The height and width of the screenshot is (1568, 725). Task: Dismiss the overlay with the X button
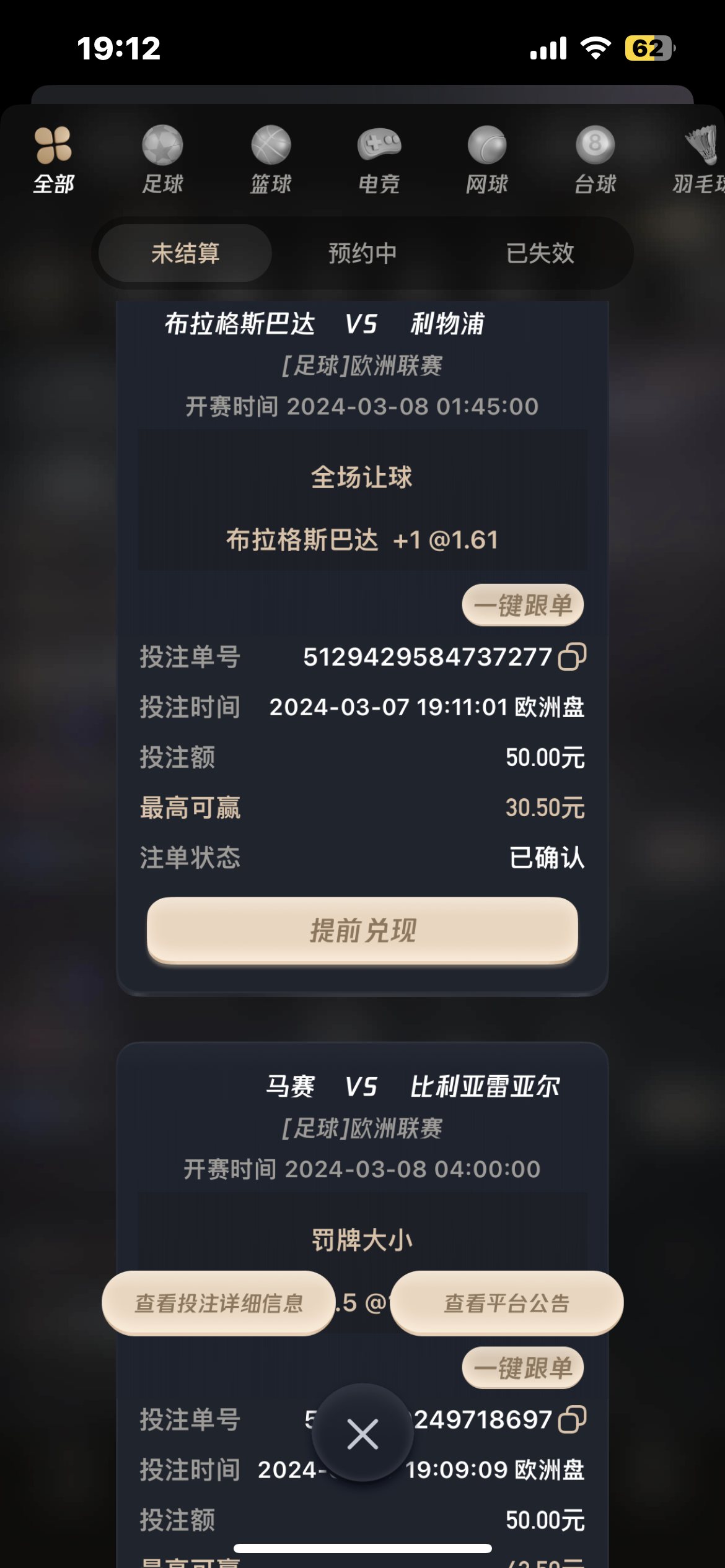pyautogui.click(x=362, y=1434)
